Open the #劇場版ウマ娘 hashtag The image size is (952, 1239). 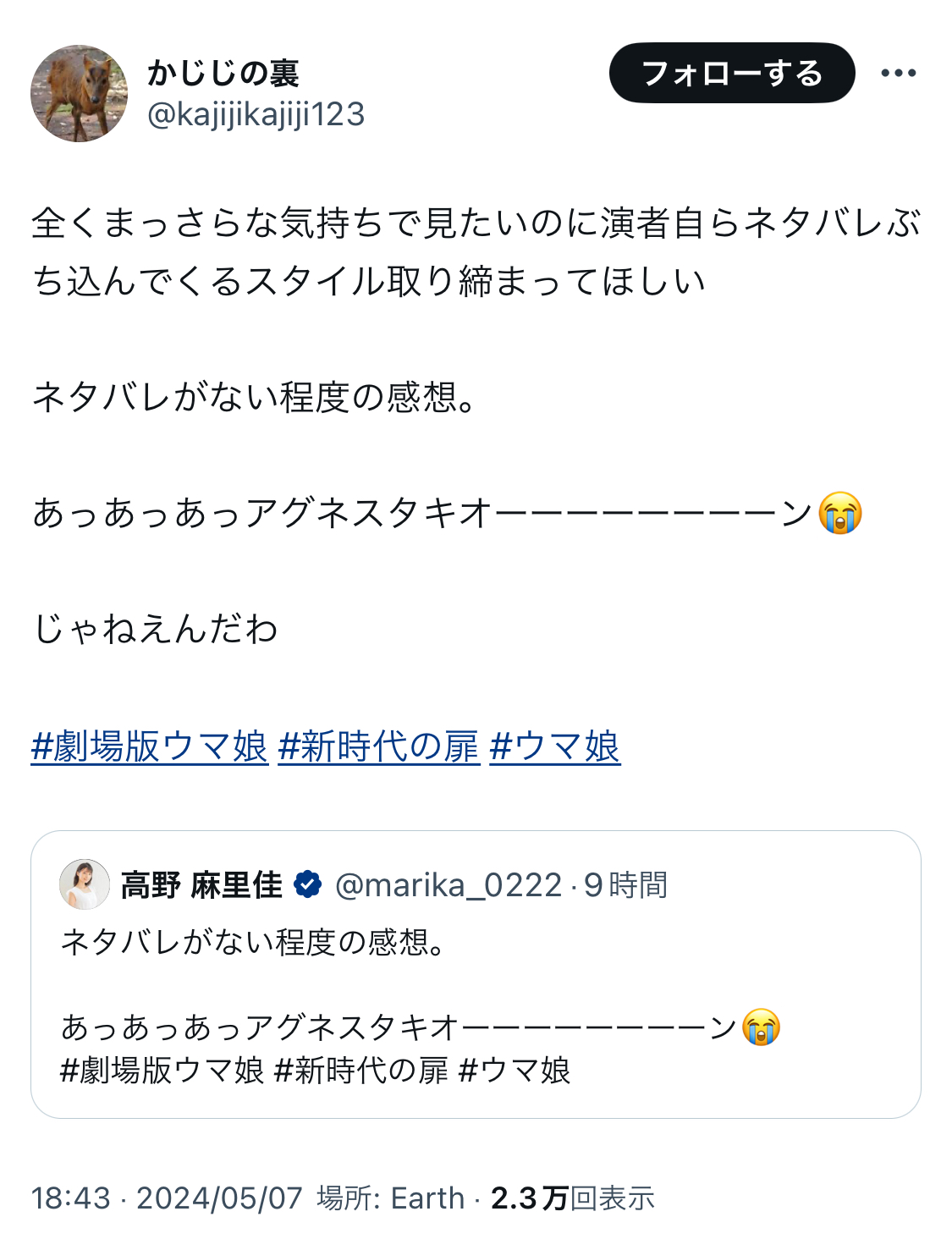[150, 746]
